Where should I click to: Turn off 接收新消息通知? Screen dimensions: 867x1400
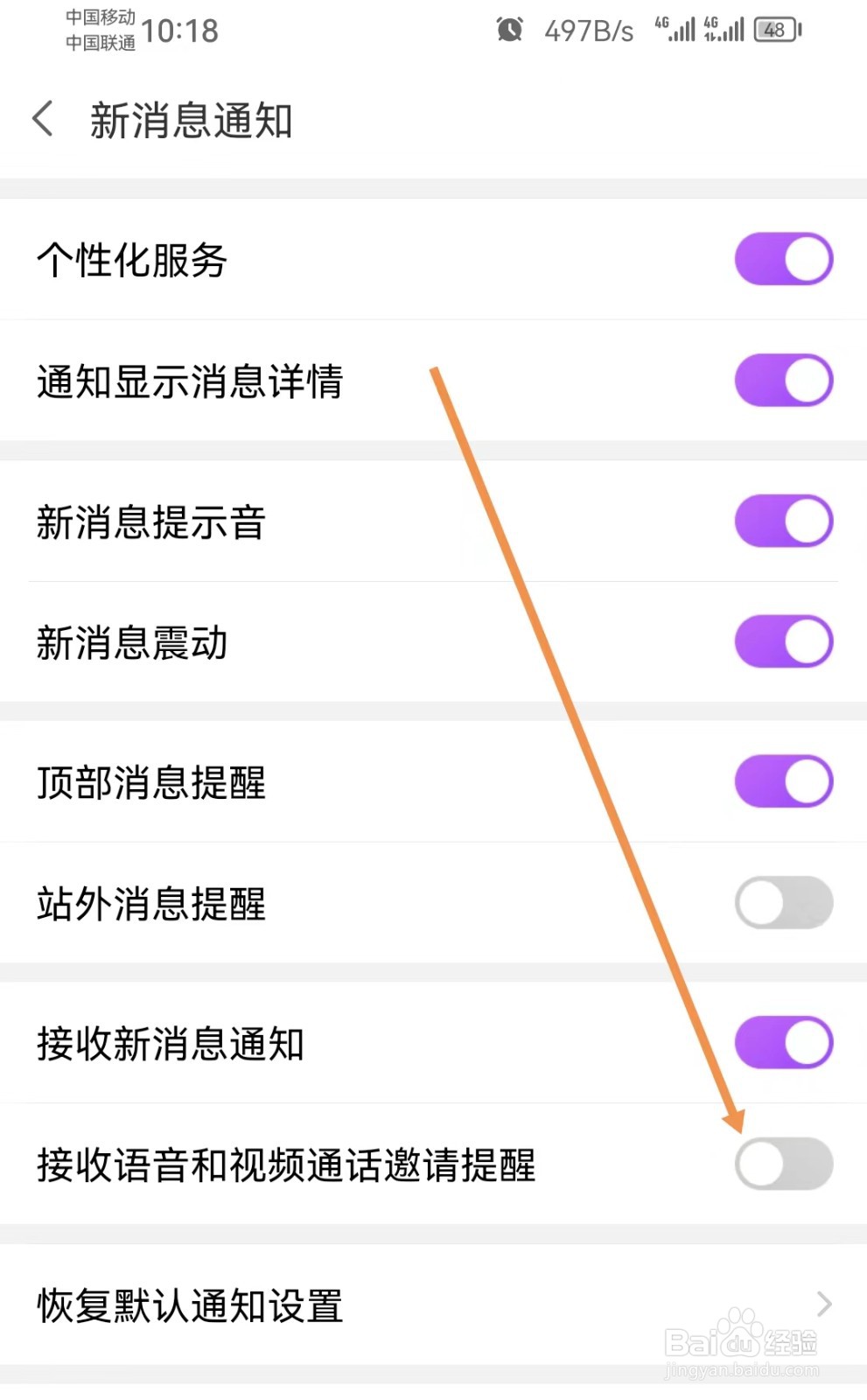[784, 1043]
